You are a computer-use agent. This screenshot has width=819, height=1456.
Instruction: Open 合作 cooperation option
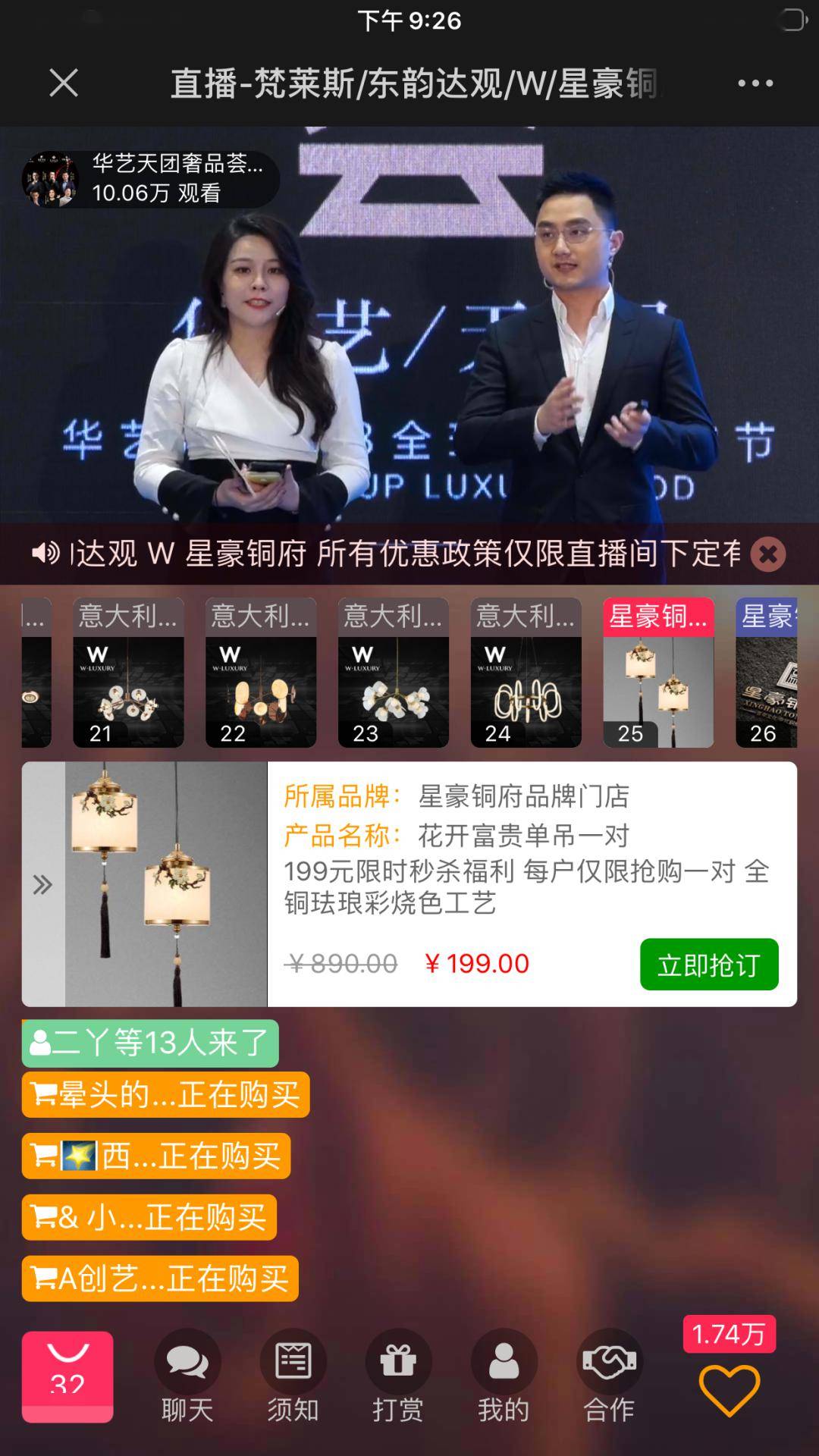[x=609, y=1376]
